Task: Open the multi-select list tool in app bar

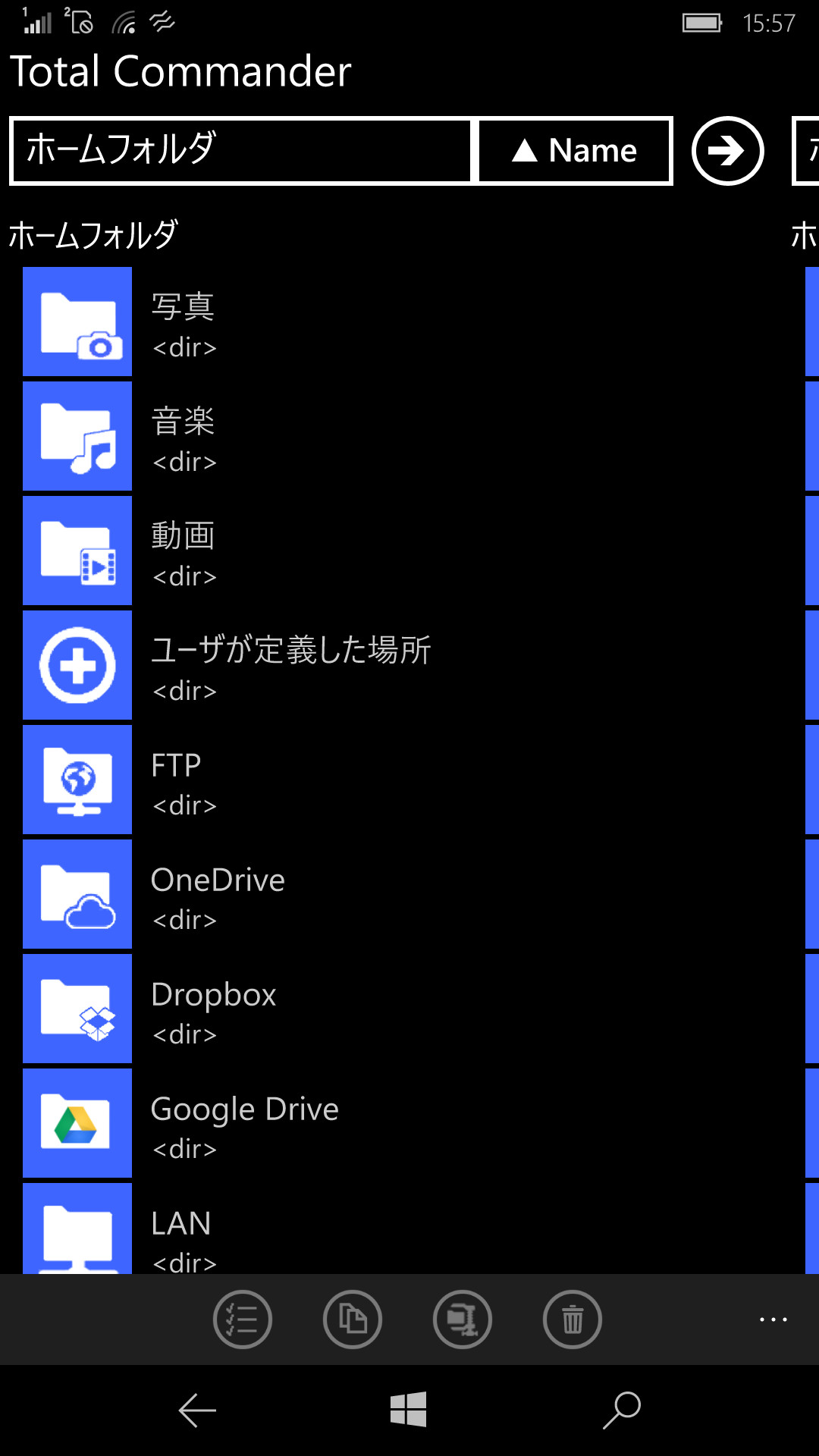Action: [242, 1319]
